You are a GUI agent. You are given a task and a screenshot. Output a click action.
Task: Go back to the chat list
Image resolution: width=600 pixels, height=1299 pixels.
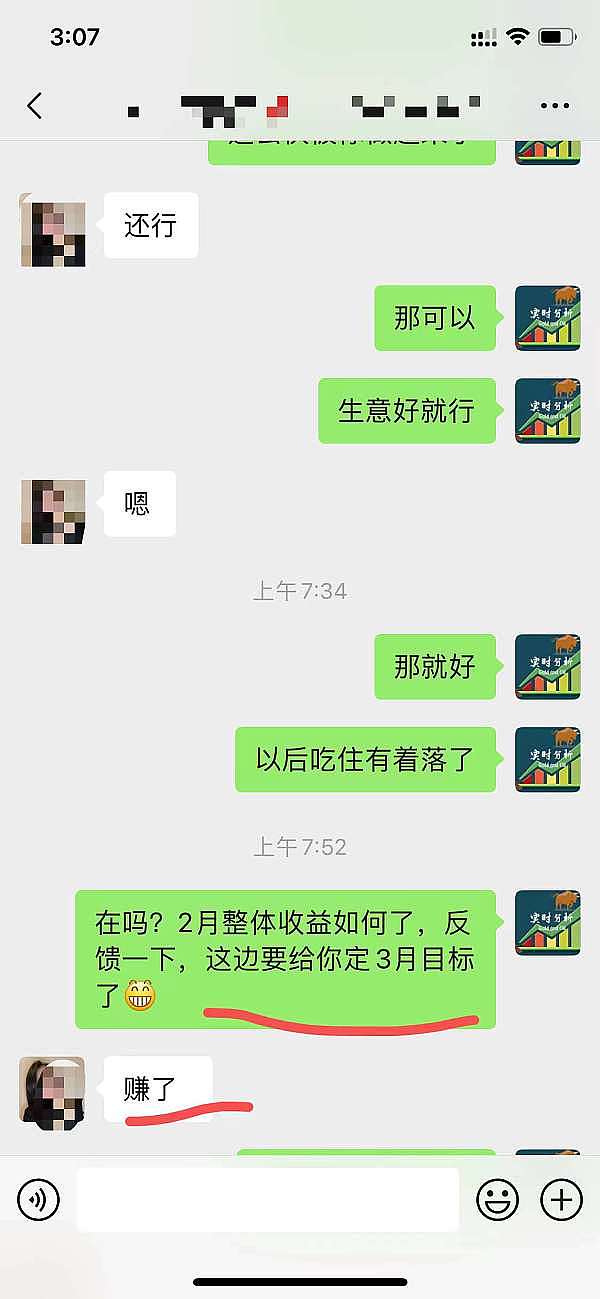tap(35, 105)
